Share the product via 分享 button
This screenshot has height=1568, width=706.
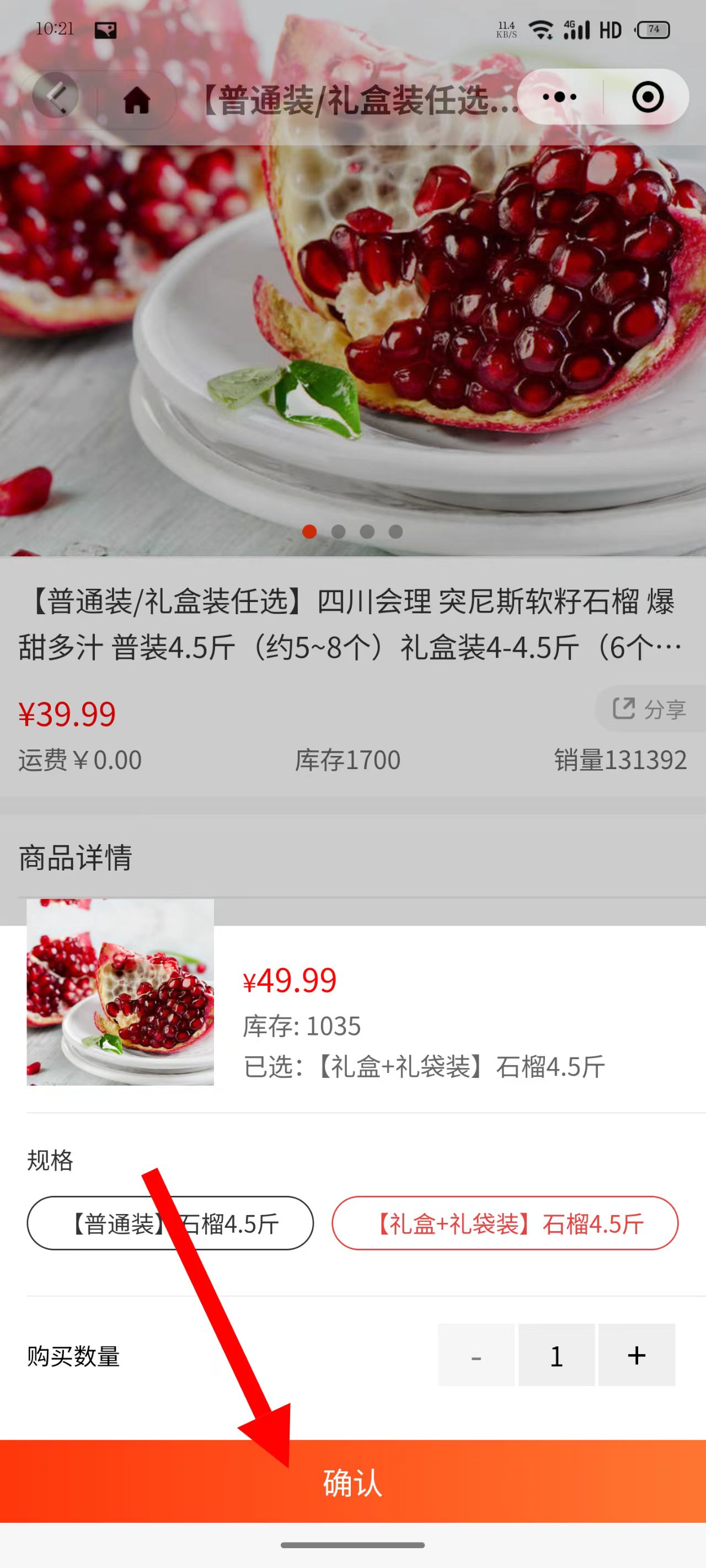pos(649,709)
